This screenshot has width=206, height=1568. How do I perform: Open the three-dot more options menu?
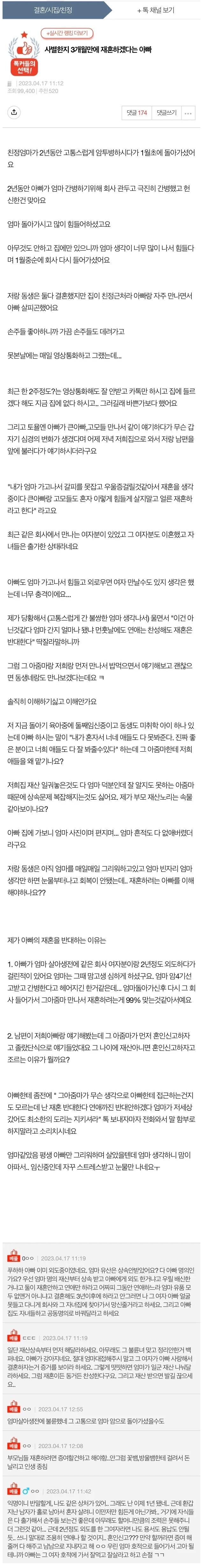coord(188,113)
